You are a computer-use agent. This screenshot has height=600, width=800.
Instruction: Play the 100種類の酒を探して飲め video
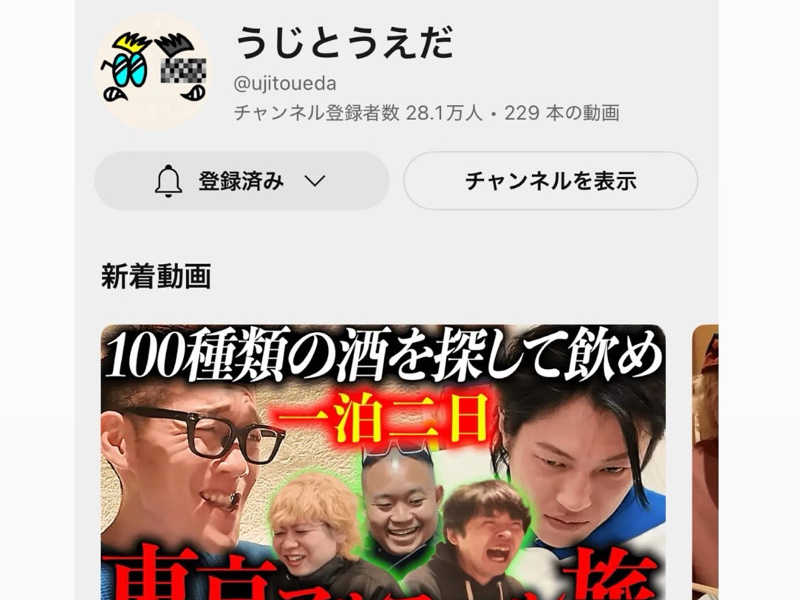383,462
